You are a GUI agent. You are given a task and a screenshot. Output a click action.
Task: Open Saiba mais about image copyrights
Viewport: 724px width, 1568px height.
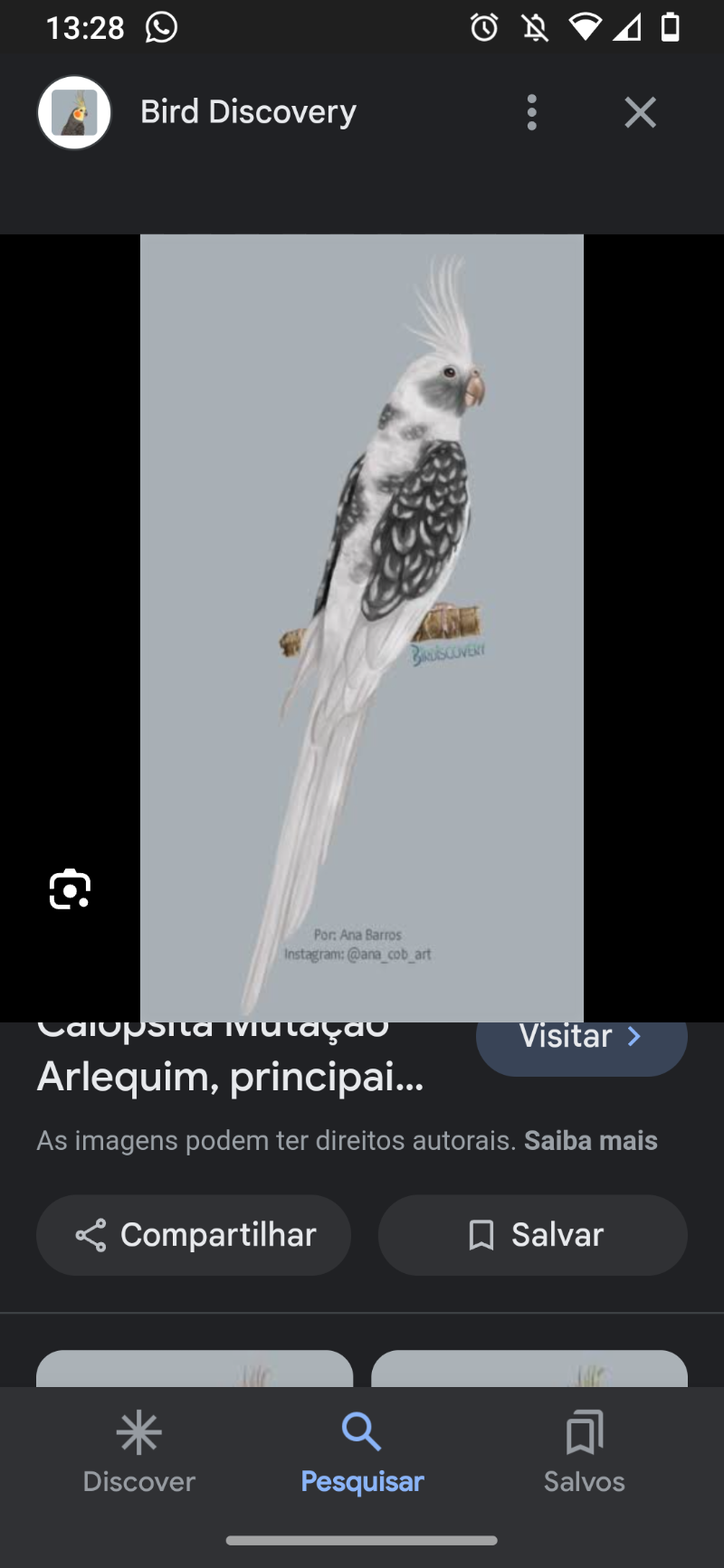(590, 1140)
